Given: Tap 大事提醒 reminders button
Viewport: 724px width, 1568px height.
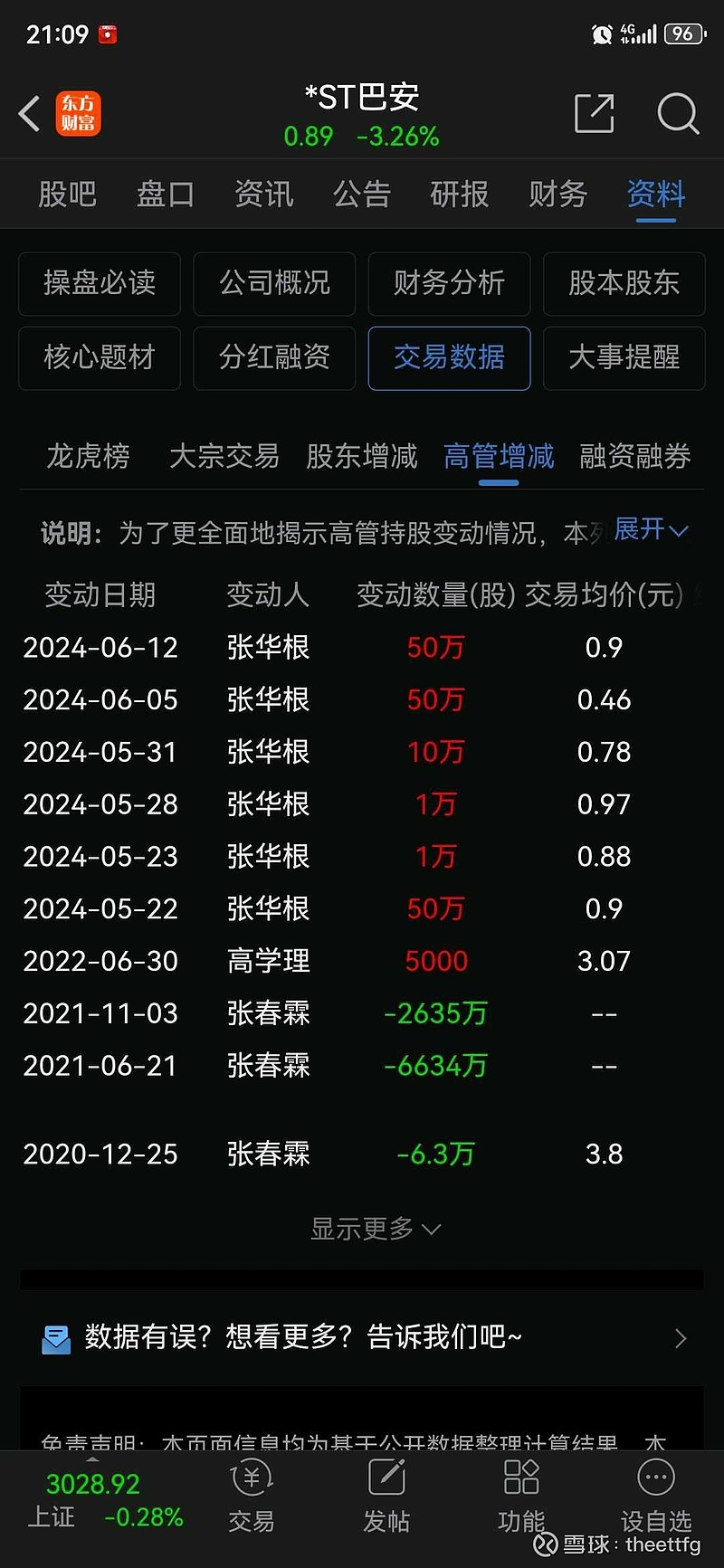Looking at the screenshot, I should [x=624, y=358].
